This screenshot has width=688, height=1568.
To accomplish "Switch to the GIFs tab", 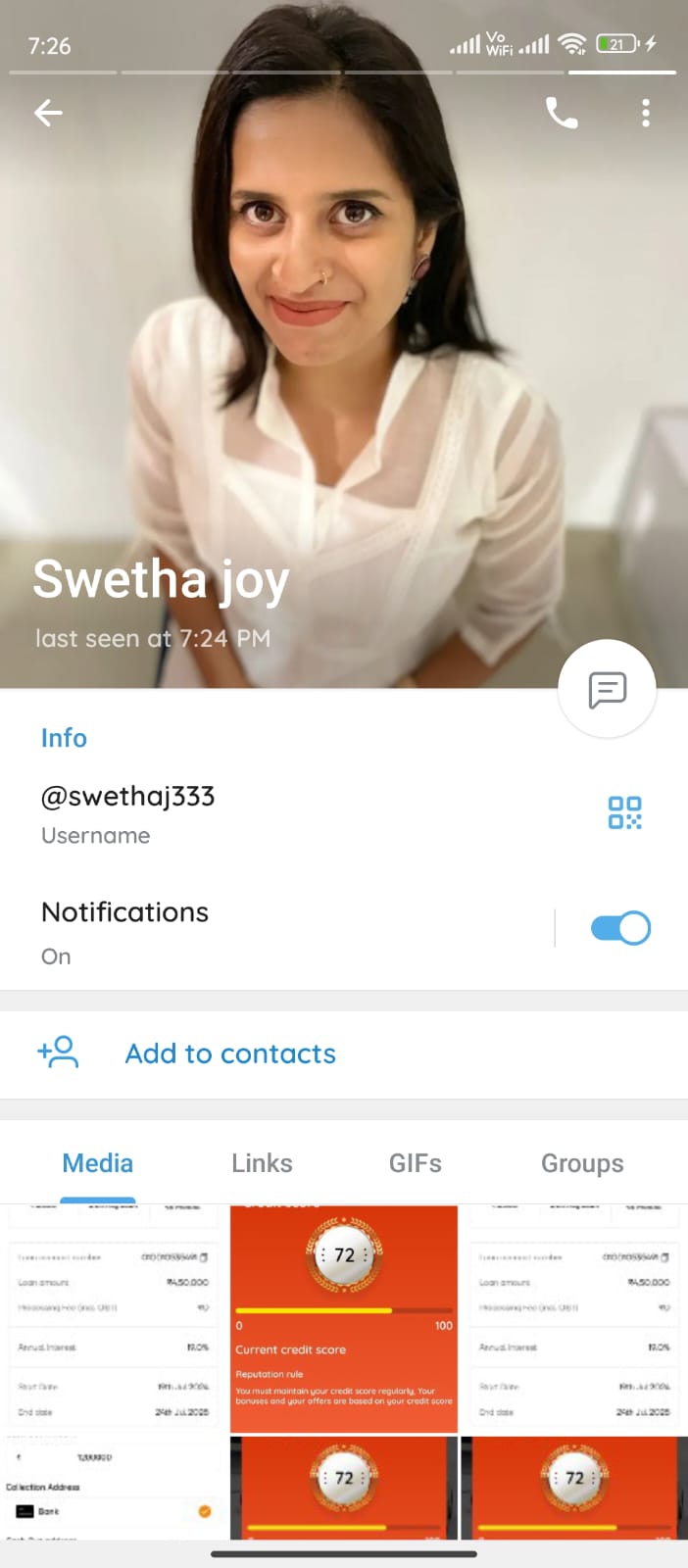I will pos(415,1163).
